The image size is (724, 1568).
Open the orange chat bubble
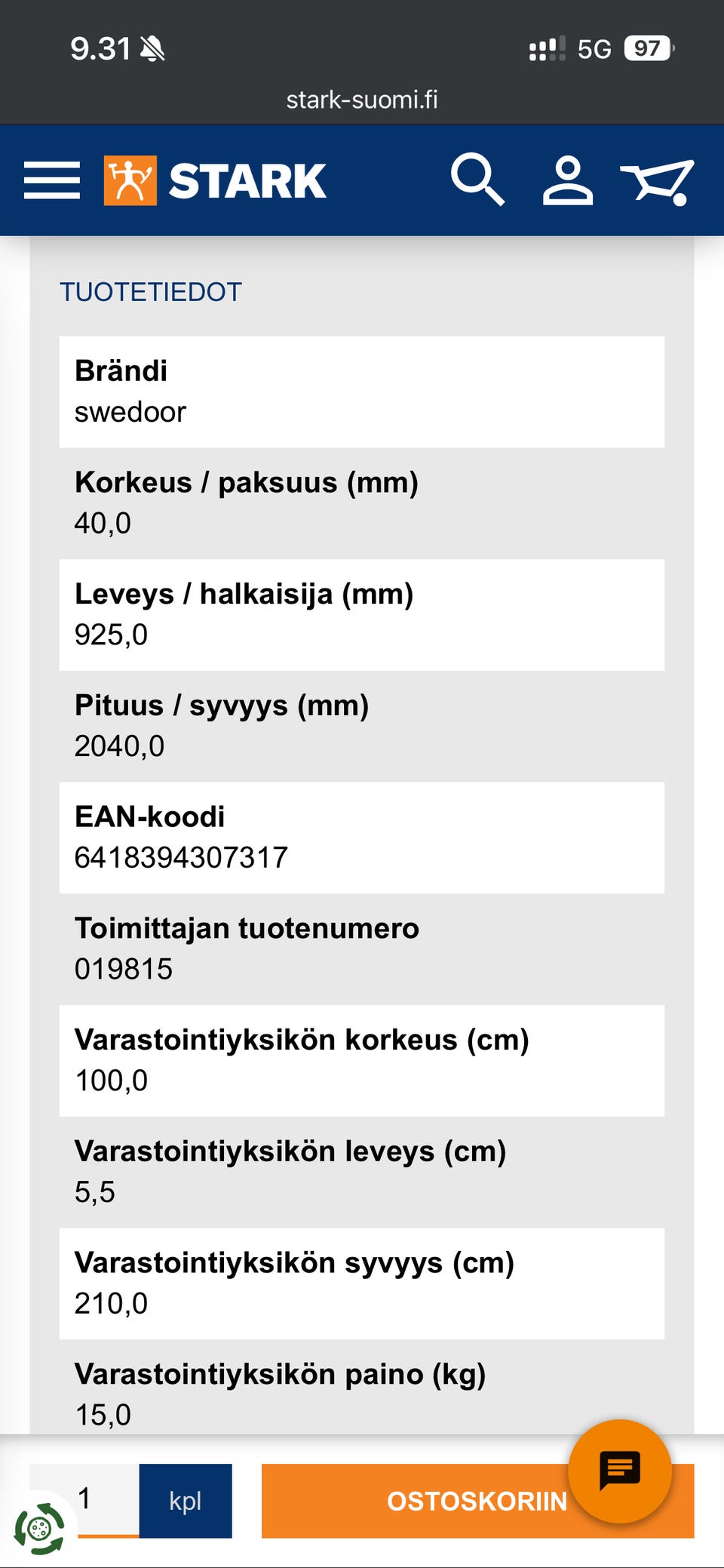coord(620,1471)
